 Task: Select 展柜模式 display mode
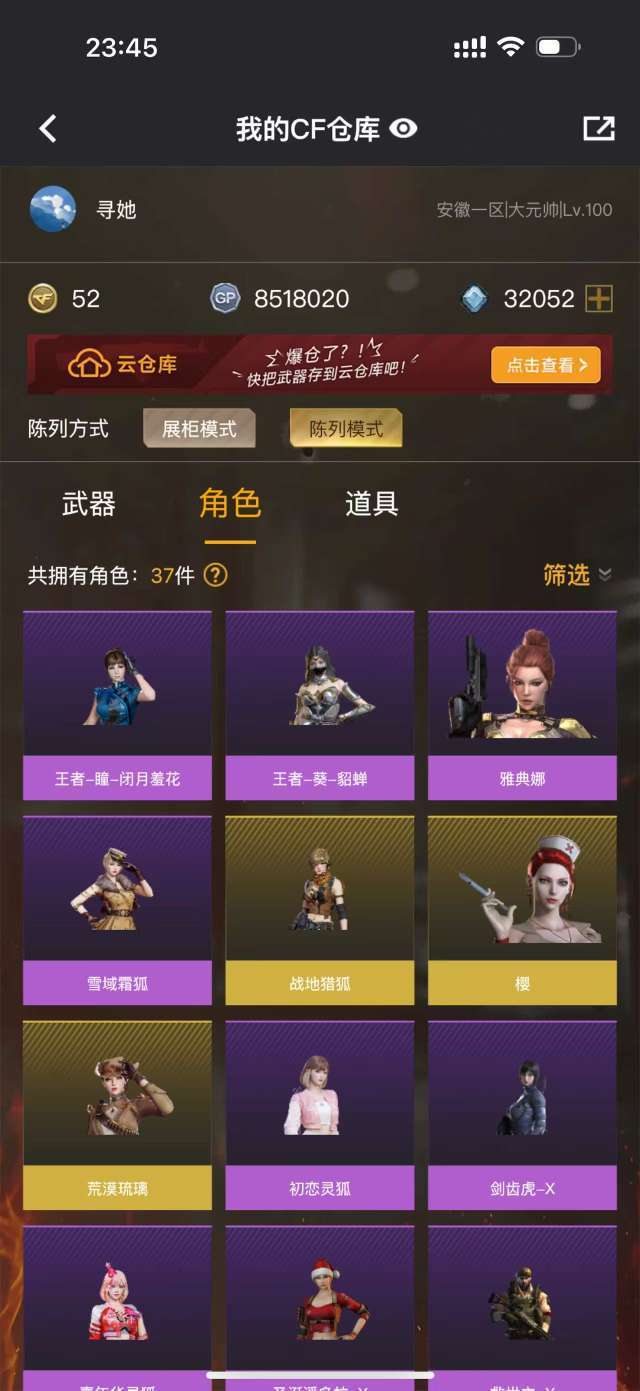tap(199, 429)
